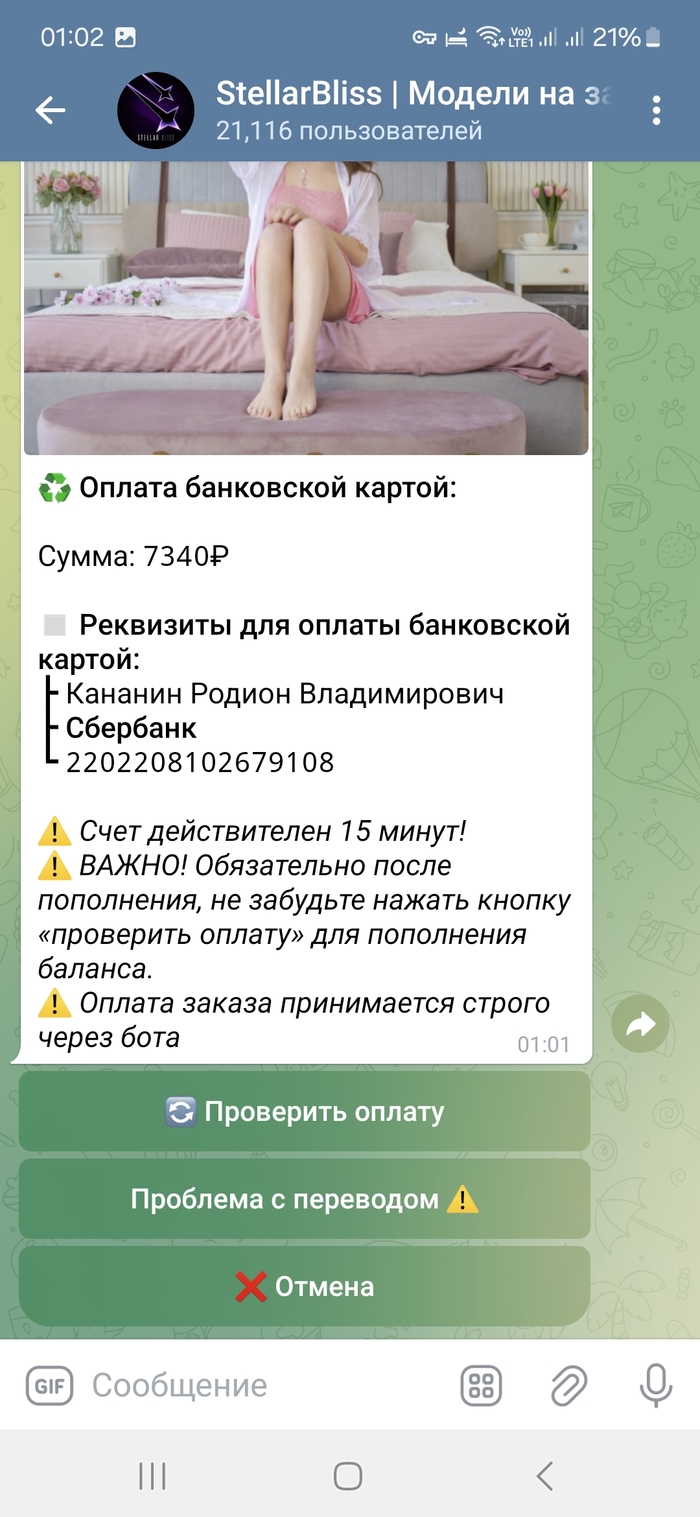Open the three-dot overflow menu

pyautogui.click(x=656, y=110)
